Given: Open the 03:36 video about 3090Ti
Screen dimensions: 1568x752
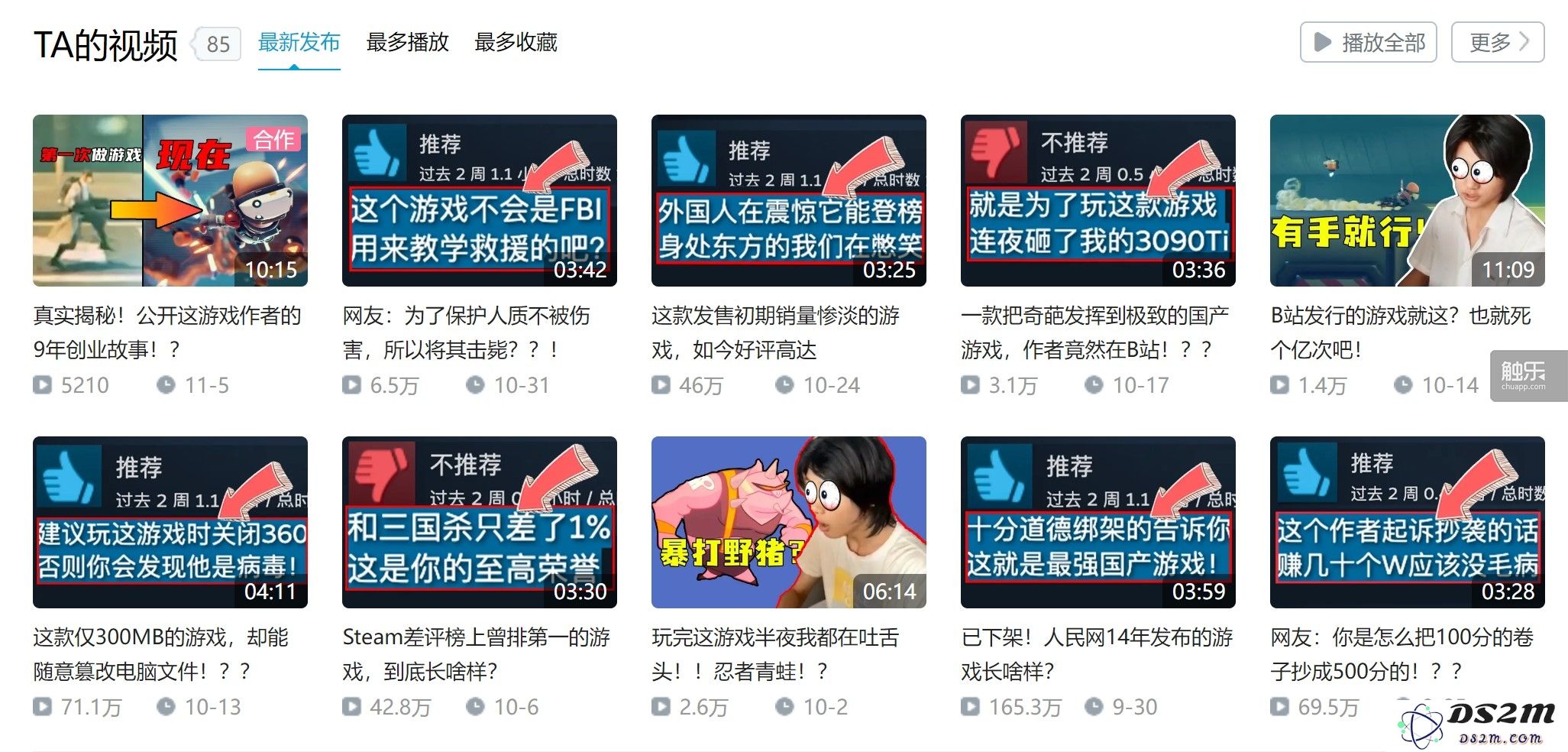Looking at the screenshot, I should click(x=1098, y=201).
